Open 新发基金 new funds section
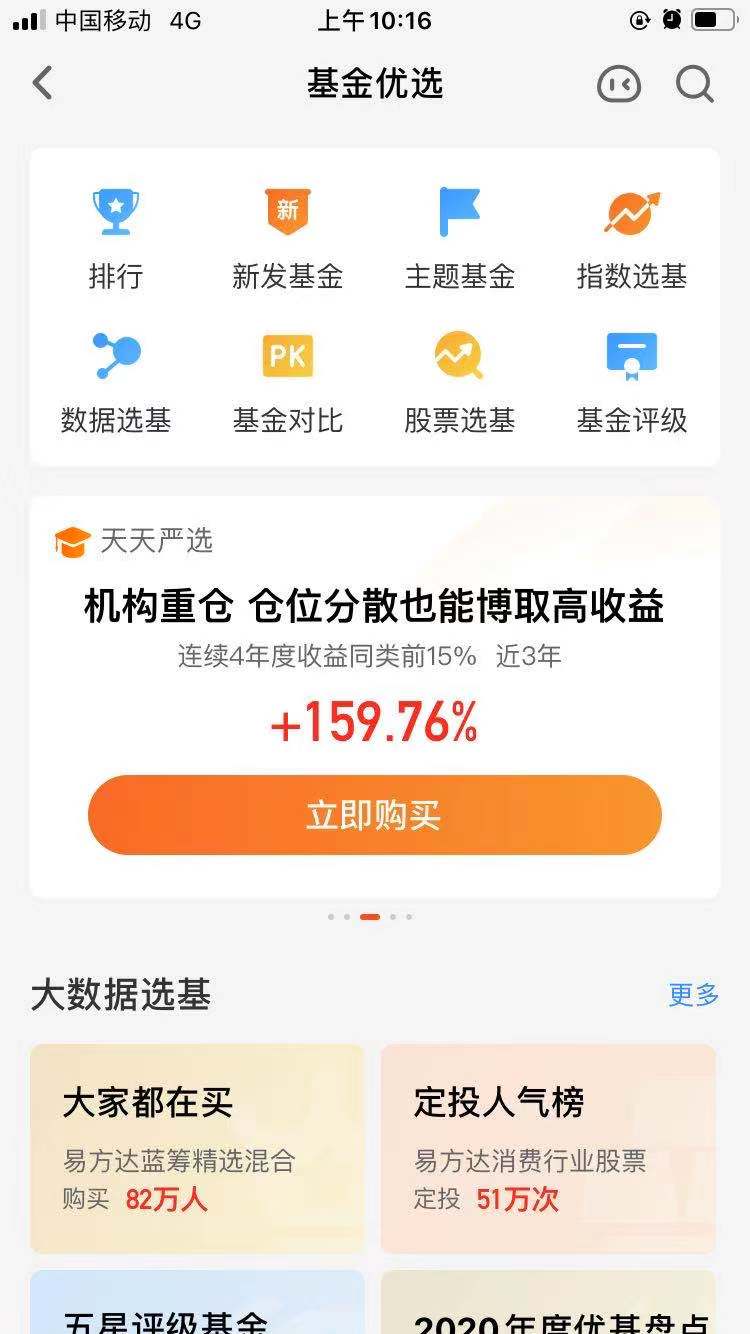Screen dimensions: 750x1334 coord(288,238)
